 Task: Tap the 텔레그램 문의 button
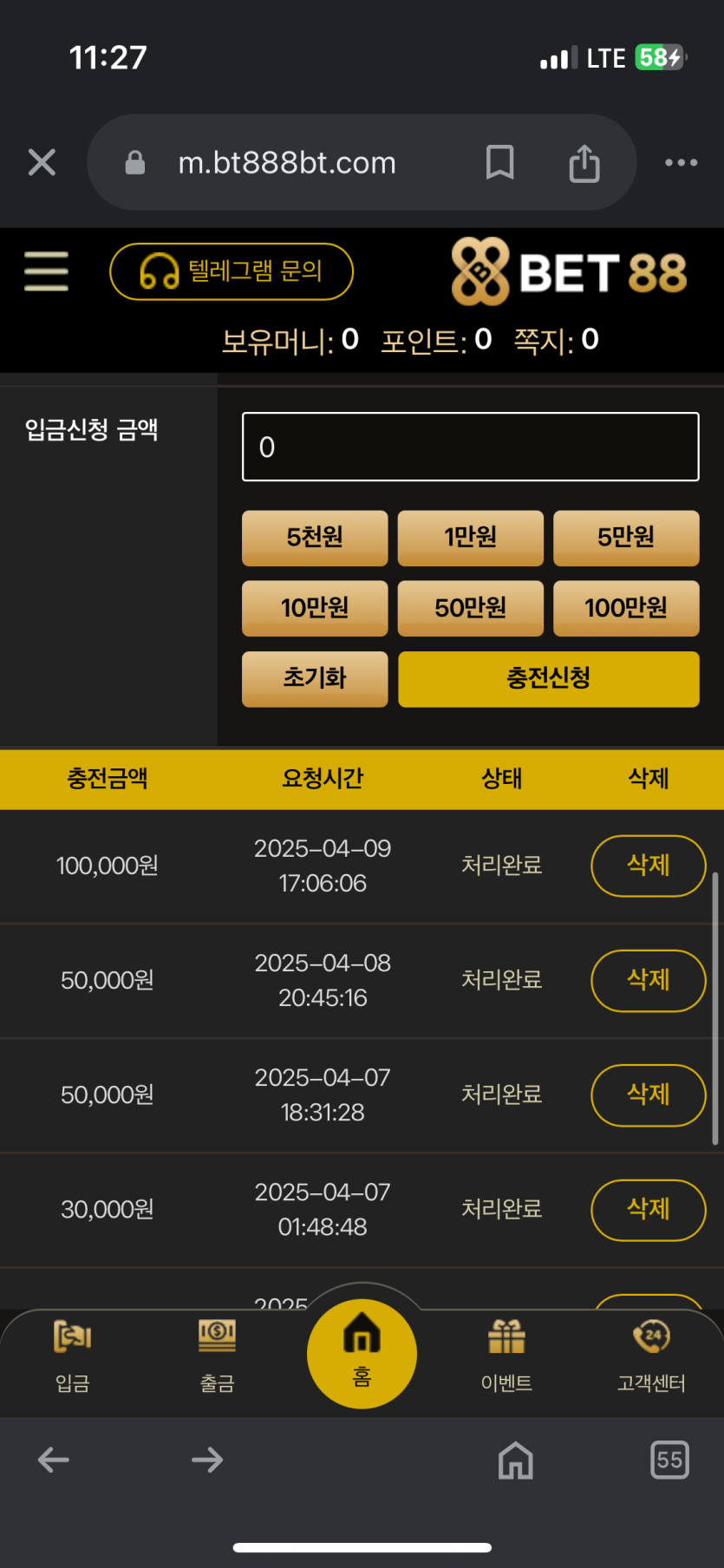tap(232, 271)
